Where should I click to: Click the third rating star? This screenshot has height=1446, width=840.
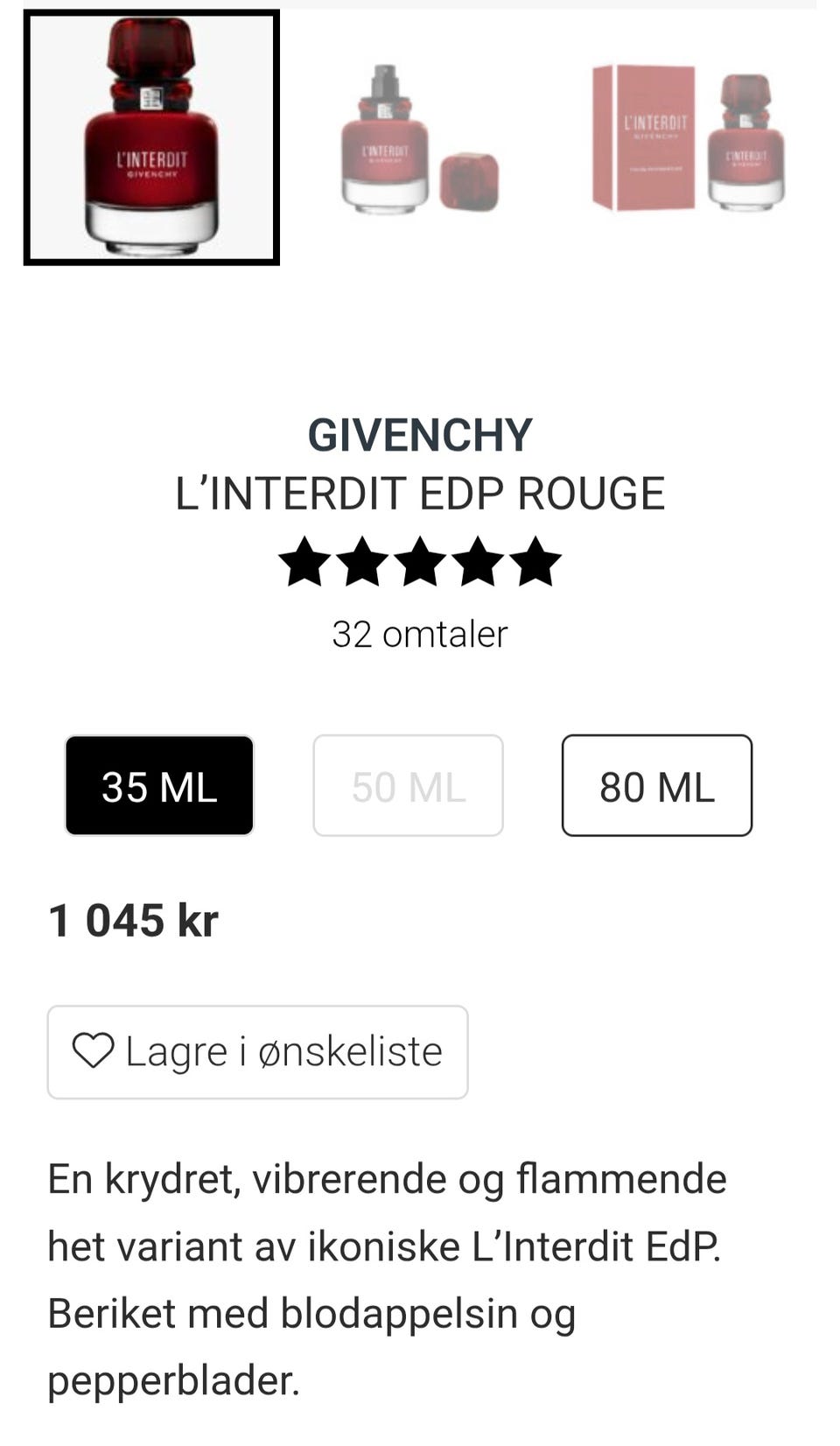pyautogui.click(x=418, y=562)
